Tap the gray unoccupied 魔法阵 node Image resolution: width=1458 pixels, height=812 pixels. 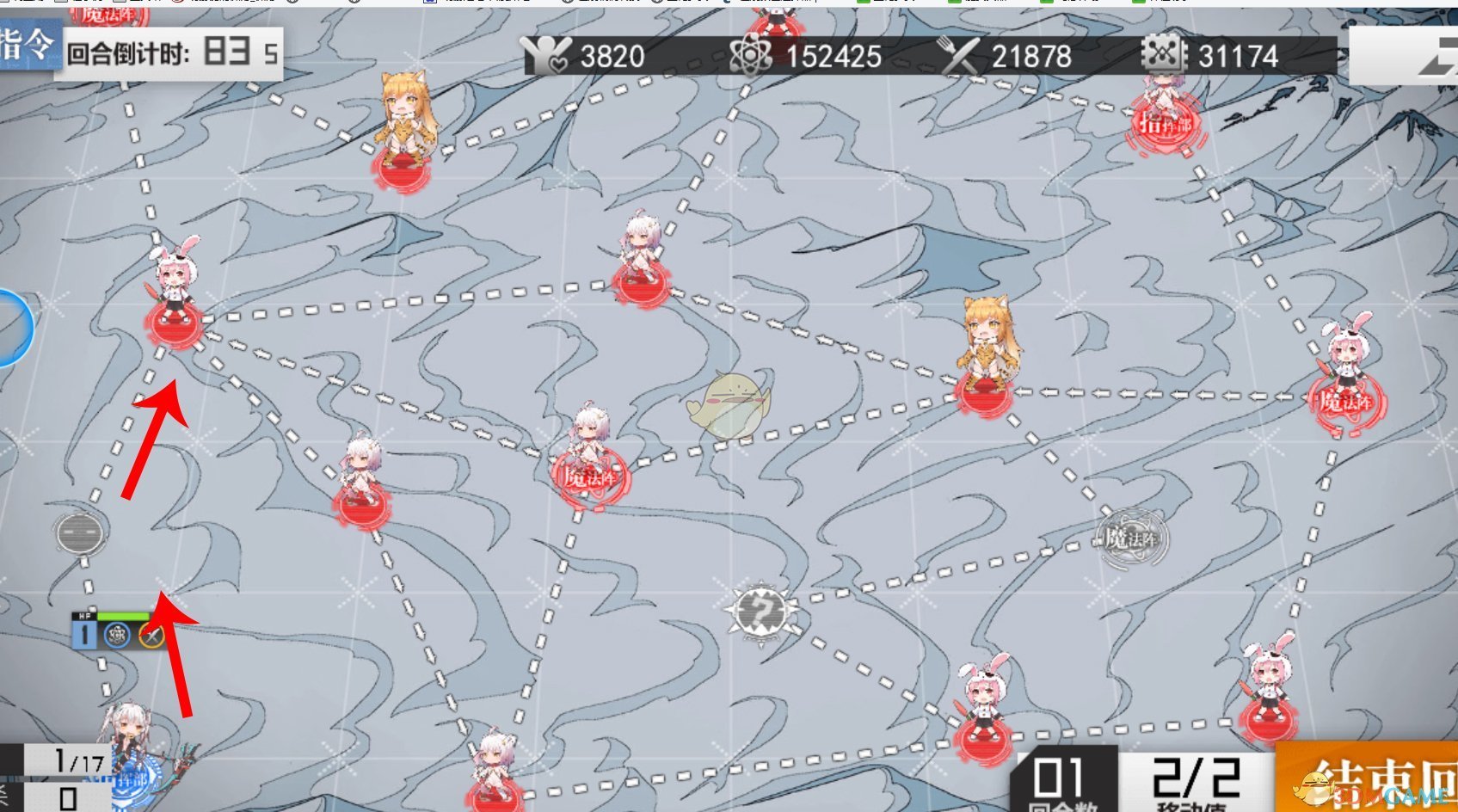(1131, 539)
